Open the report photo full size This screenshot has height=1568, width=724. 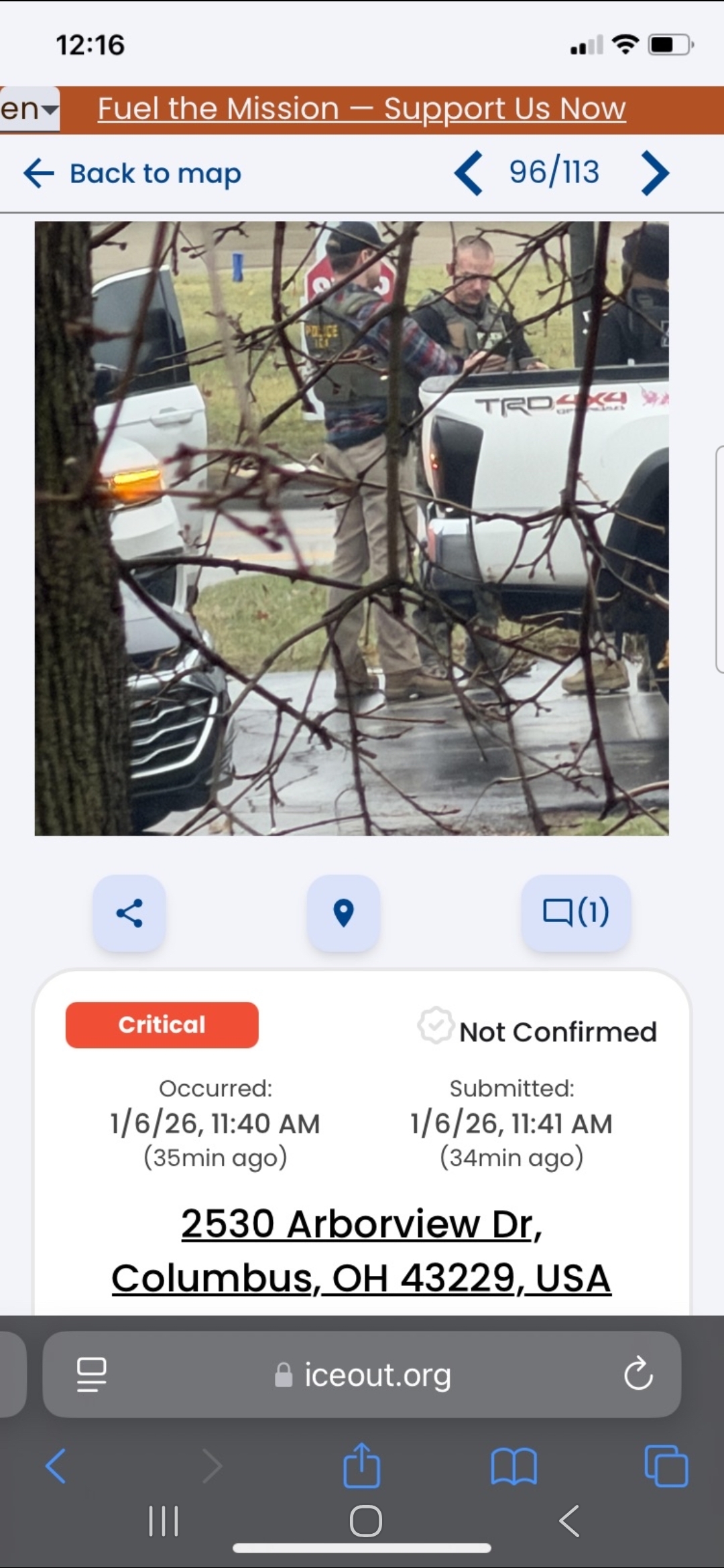click(x=351, y=528)
